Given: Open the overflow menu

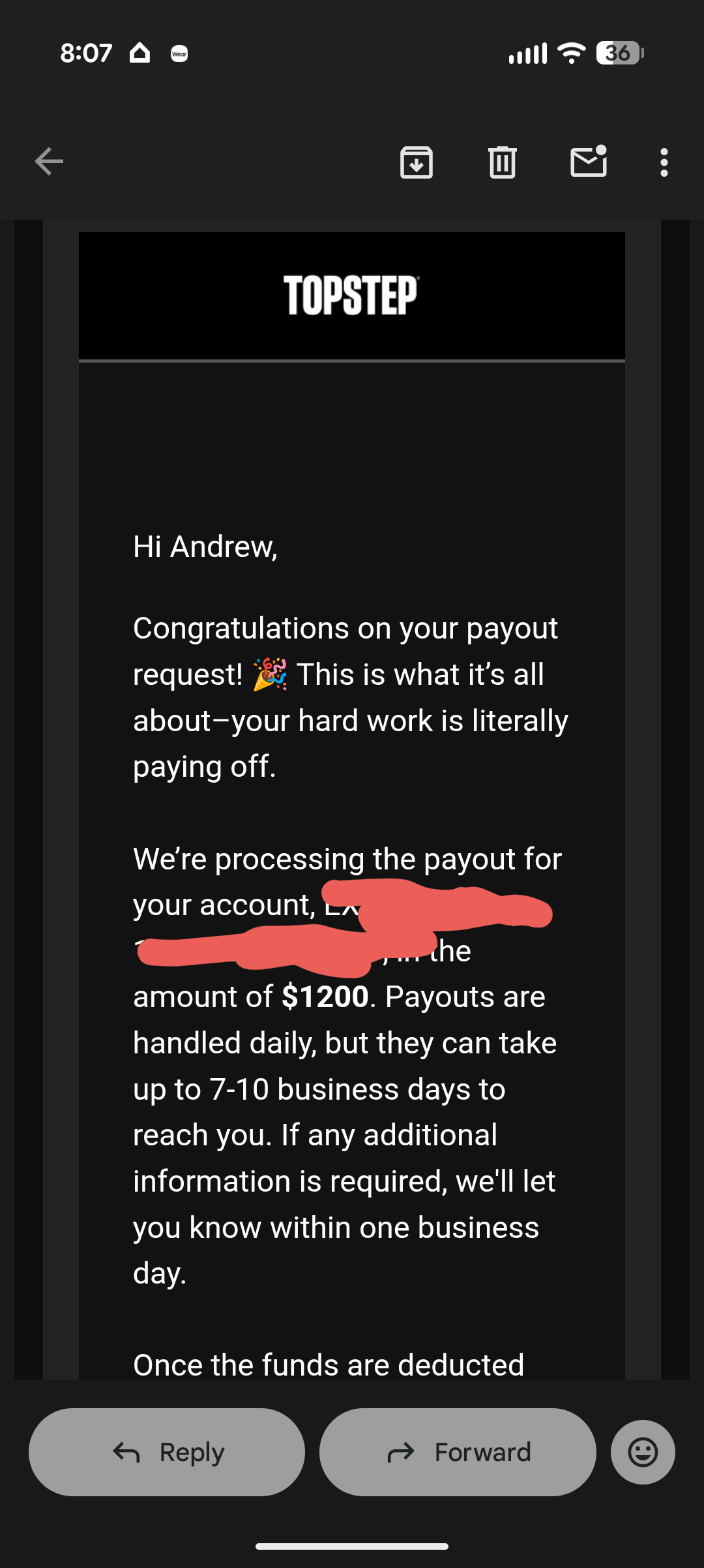Looking at the screenshot, I should (664, 162).
